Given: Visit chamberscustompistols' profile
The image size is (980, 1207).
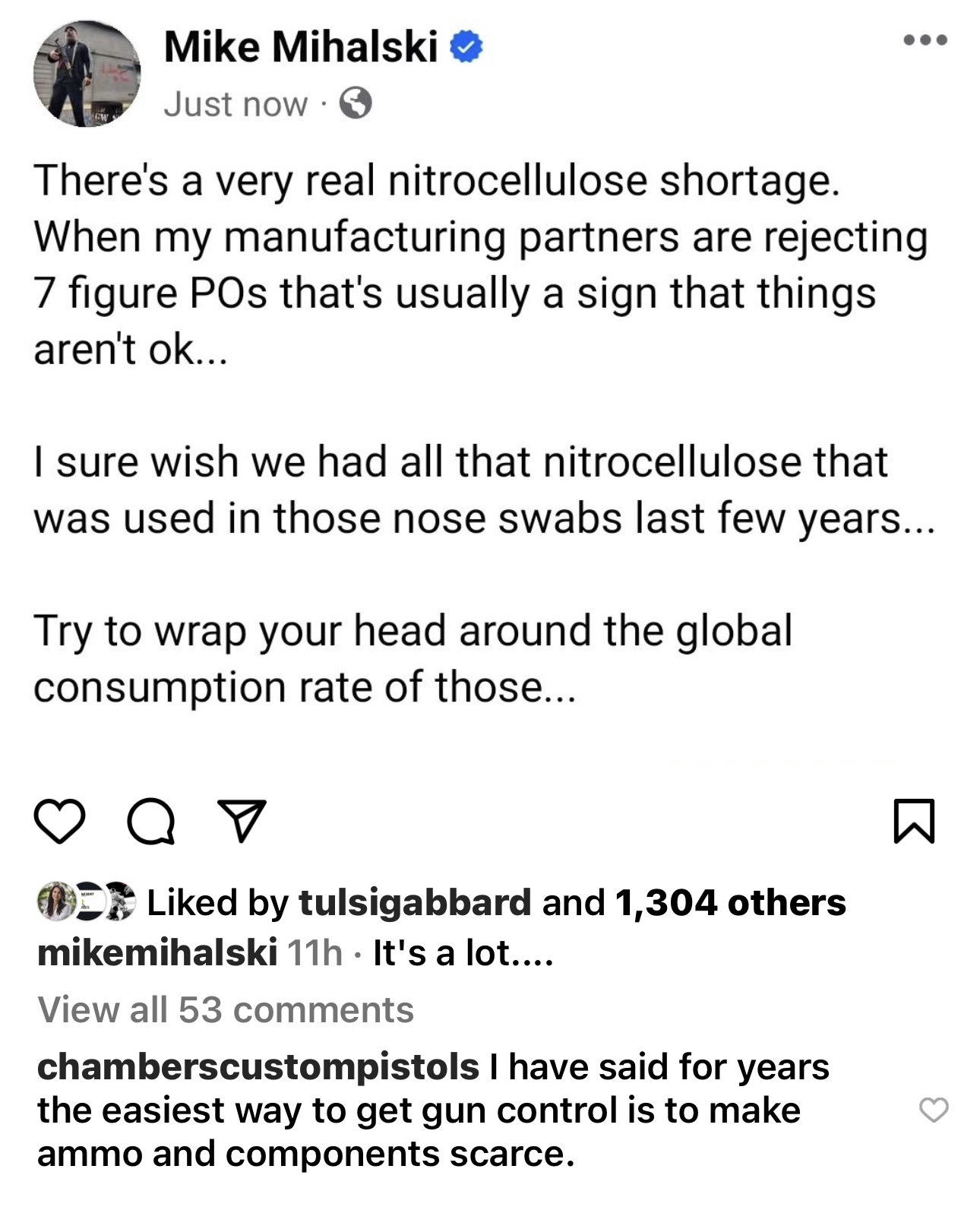Looking at the screenshot, I should point(258,1066).
